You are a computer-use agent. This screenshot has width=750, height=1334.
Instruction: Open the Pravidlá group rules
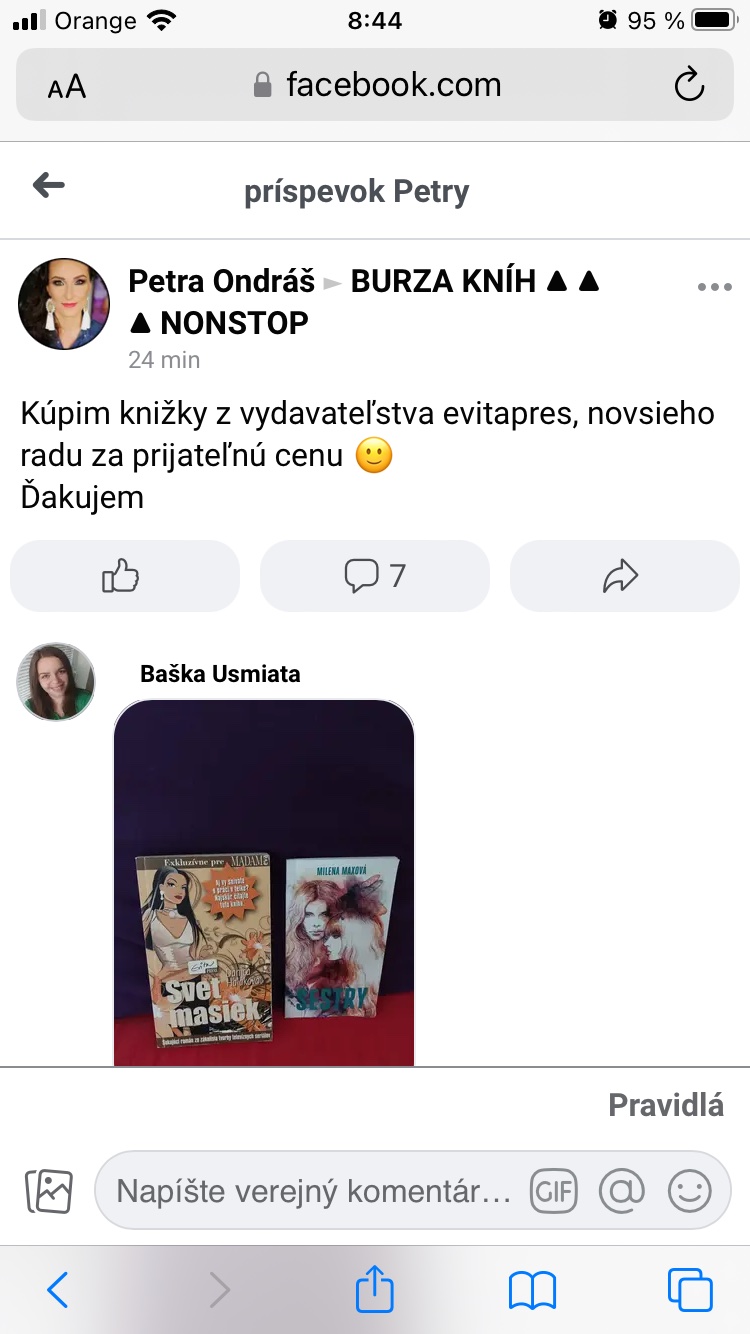(x=665, y=1105)
